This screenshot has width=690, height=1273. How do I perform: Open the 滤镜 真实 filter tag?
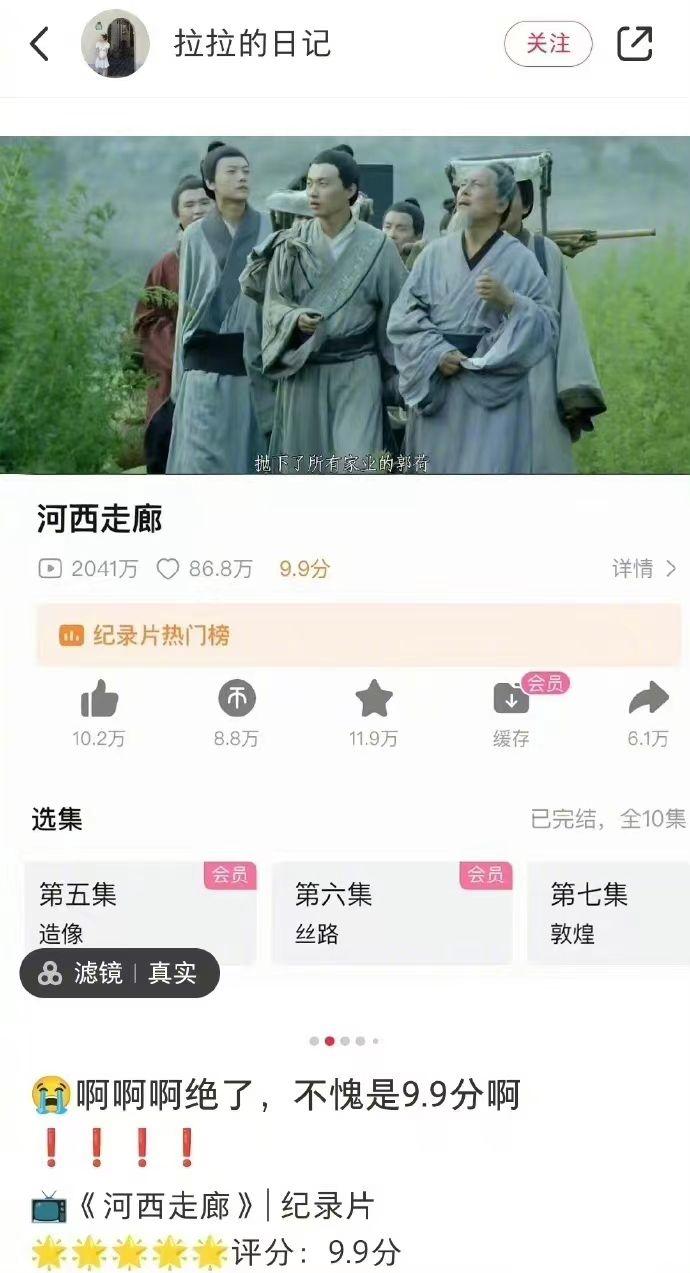(x=119, y=973)
